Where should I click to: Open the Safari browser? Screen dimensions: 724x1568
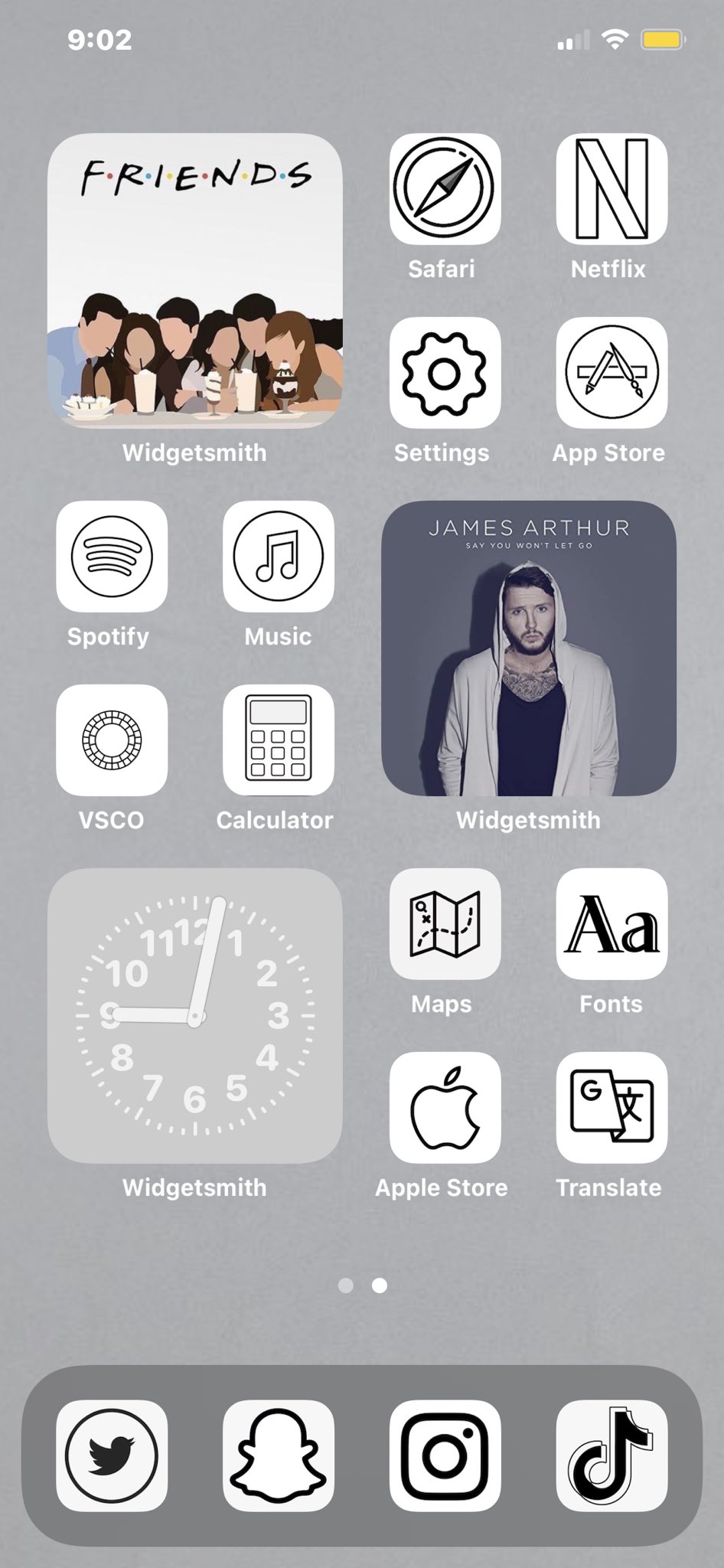(445, 189)
